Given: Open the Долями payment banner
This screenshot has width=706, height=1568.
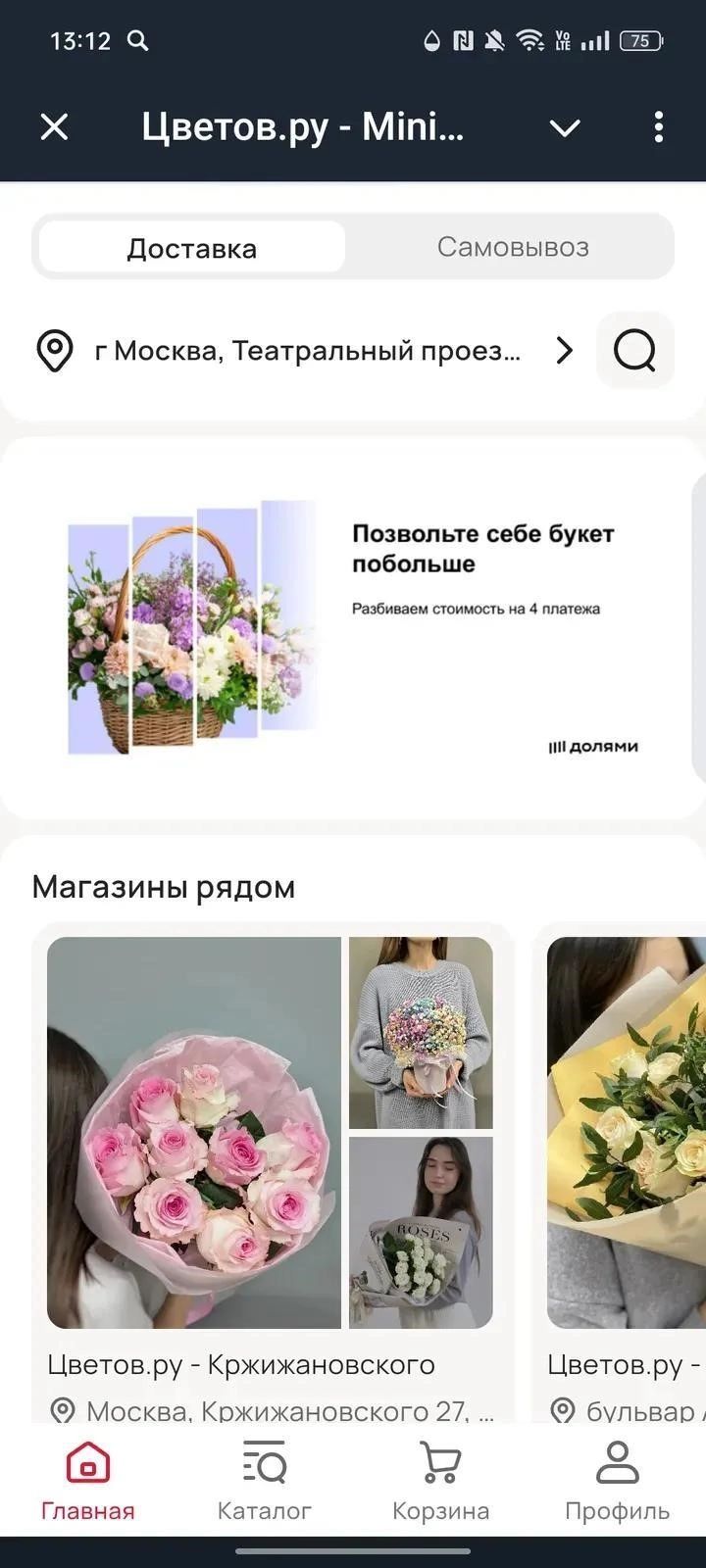Looking at the screenshot, I should (353, 627).
